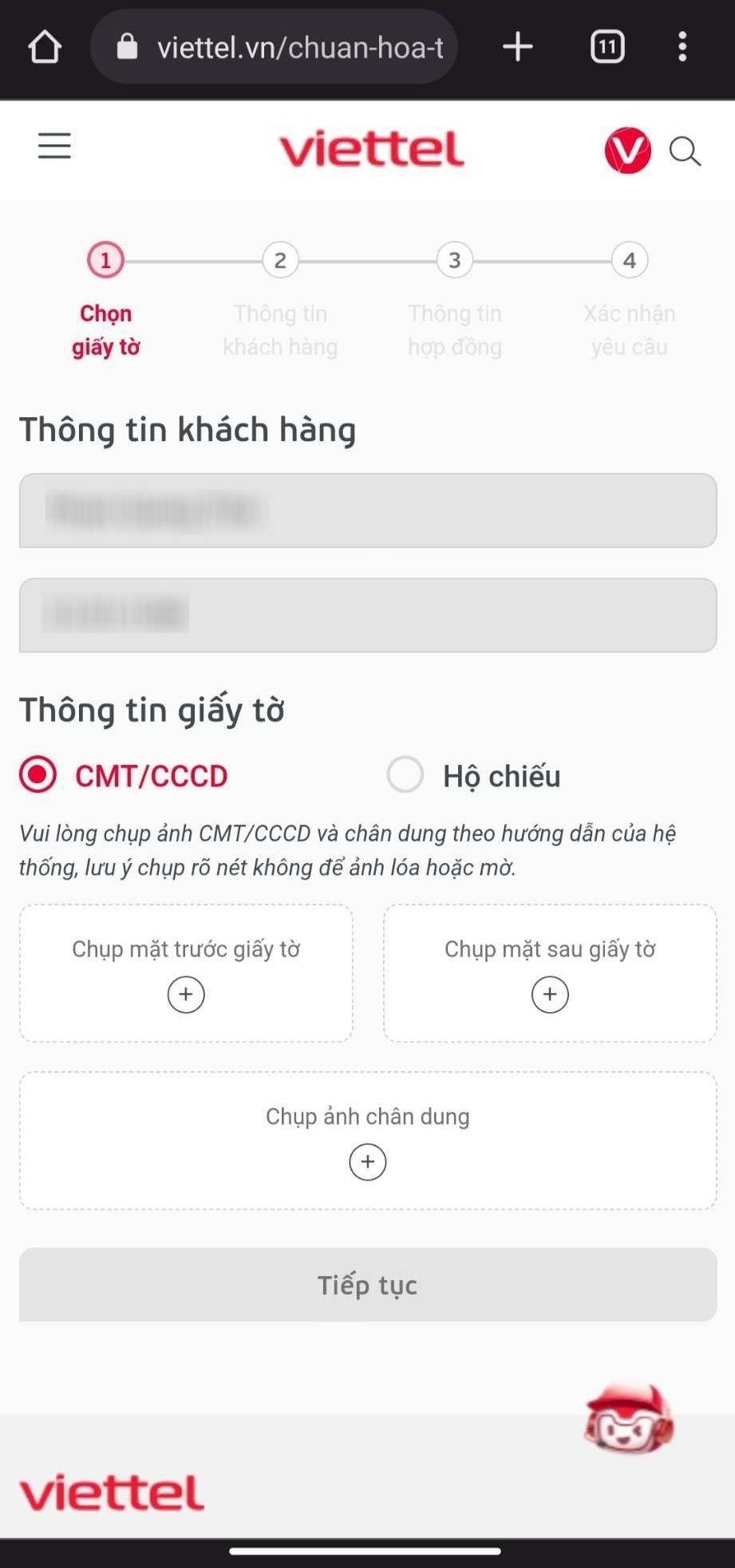735x1568 pixels.
Task: Open a new browser tab
Action: tap(517, 45)
